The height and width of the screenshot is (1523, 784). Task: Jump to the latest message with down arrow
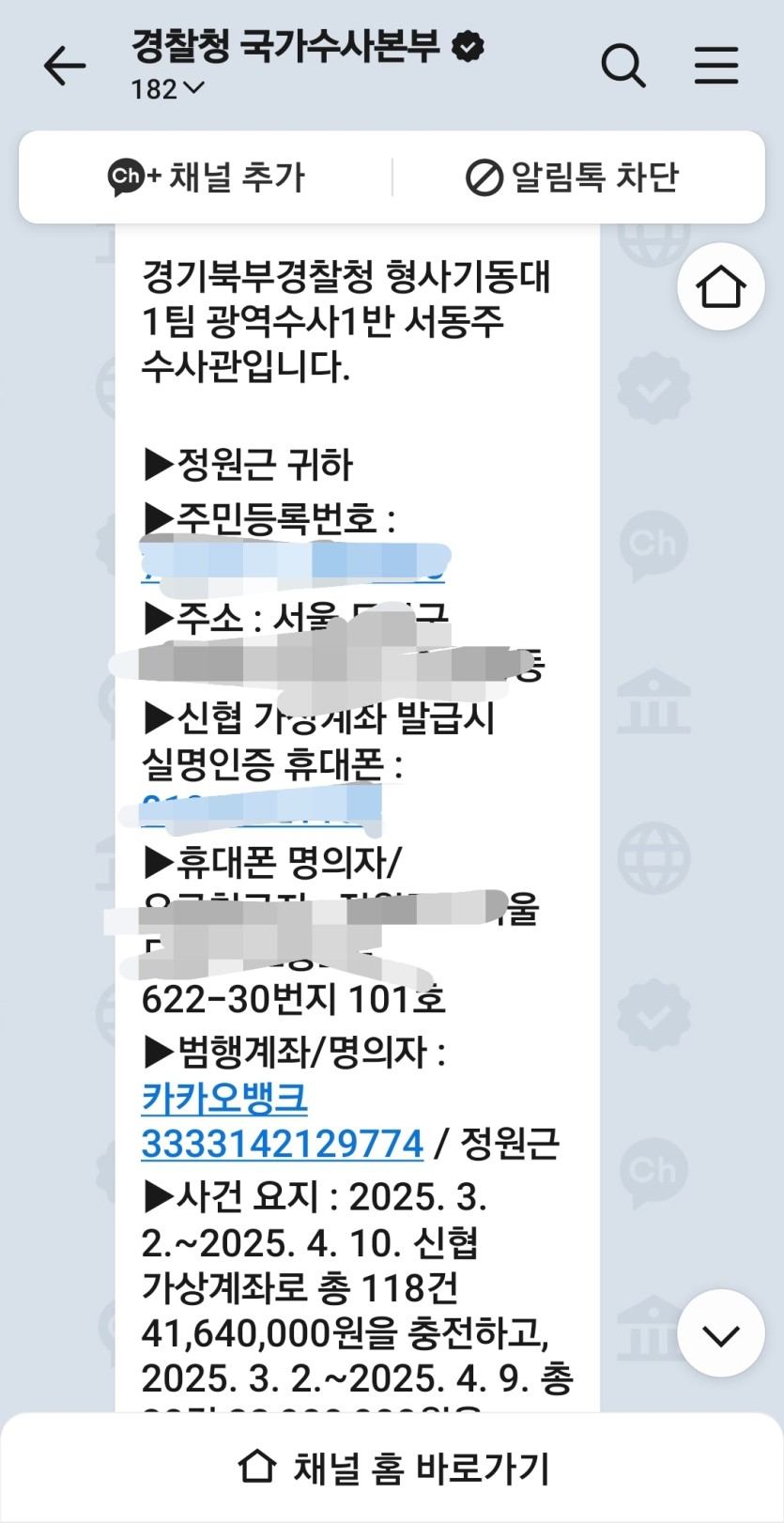(x=720, y=1334)
